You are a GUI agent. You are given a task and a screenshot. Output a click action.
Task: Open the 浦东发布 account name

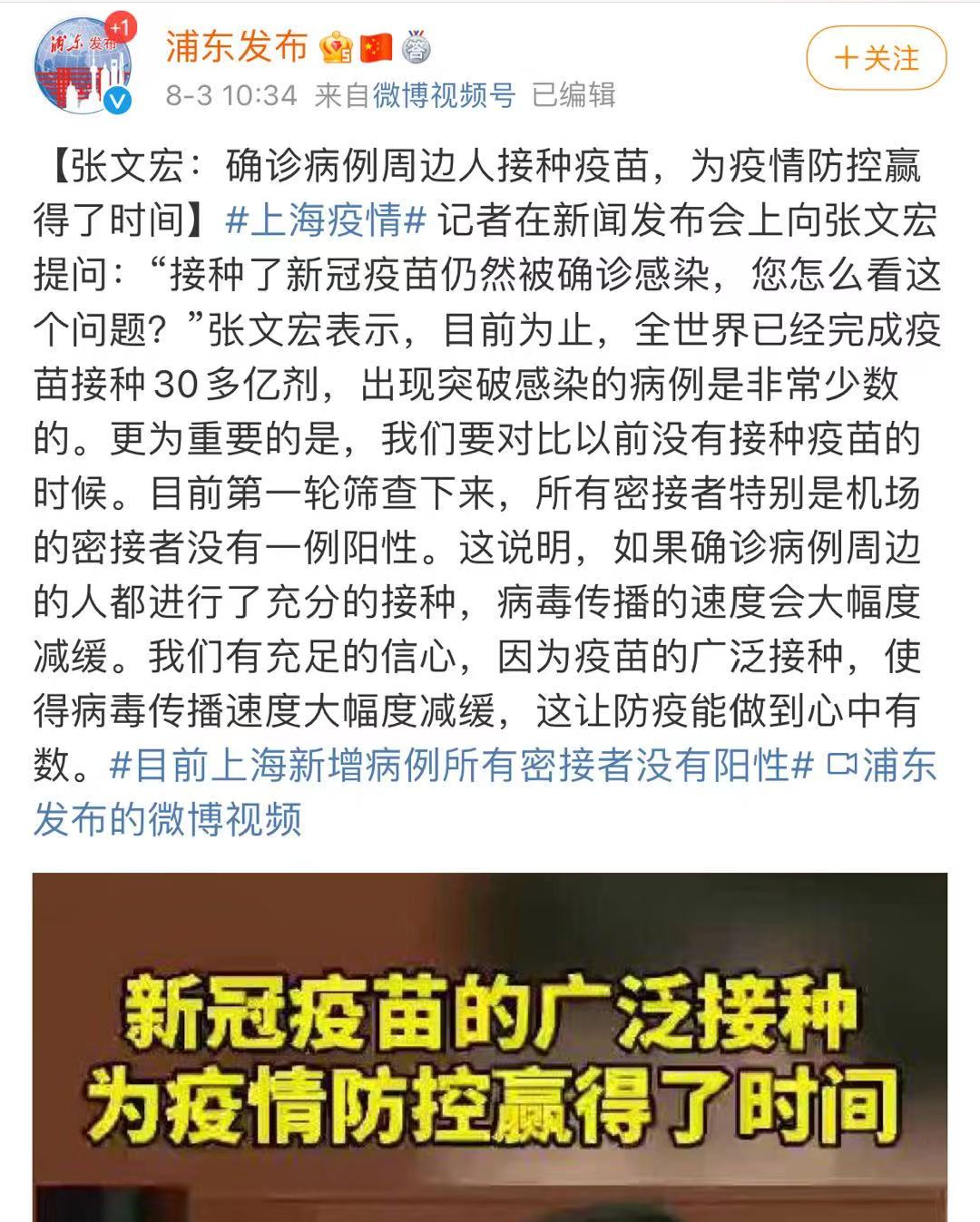coord(237,46)
